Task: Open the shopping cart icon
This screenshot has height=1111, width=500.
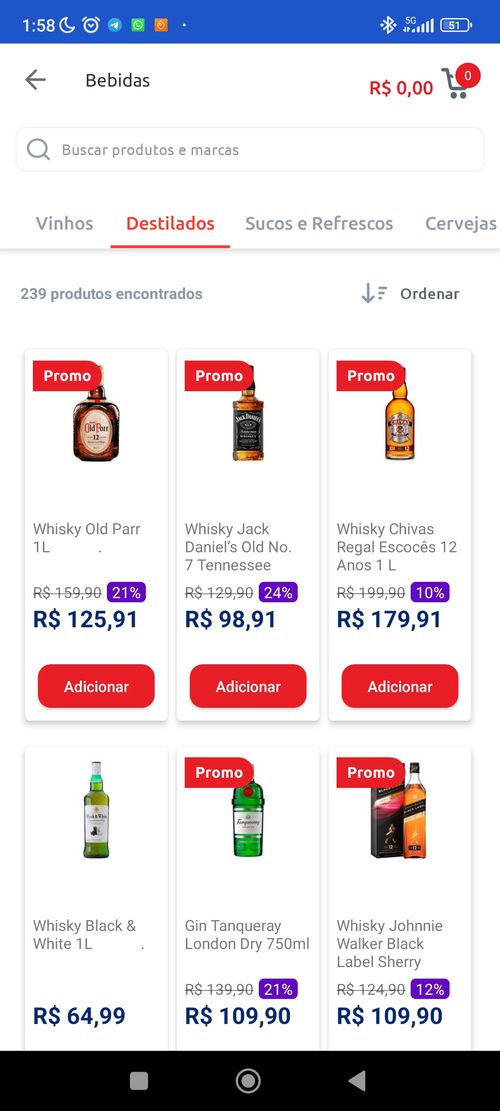Action: tap(459, 82)
